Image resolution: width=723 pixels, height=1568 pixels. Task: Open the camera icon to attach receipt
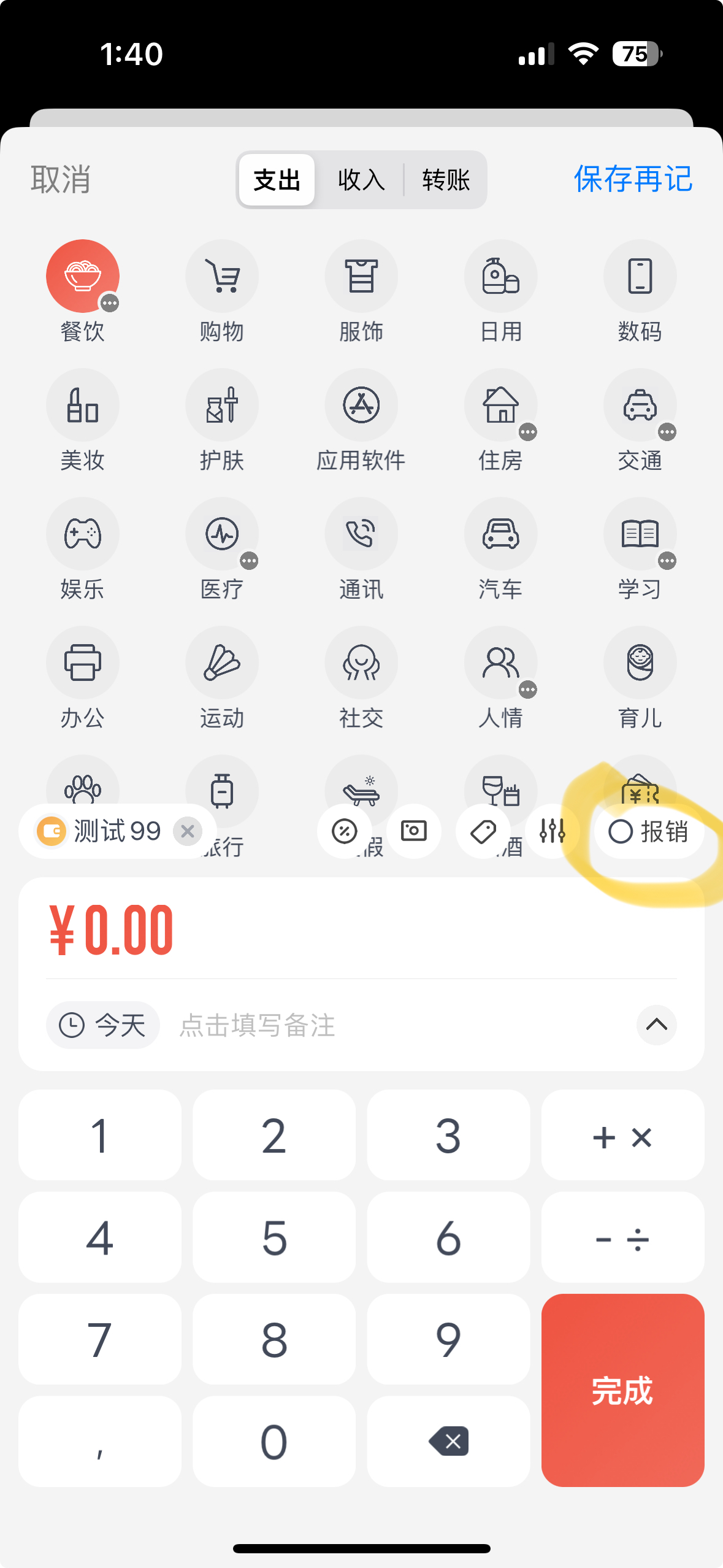[415, 831]
